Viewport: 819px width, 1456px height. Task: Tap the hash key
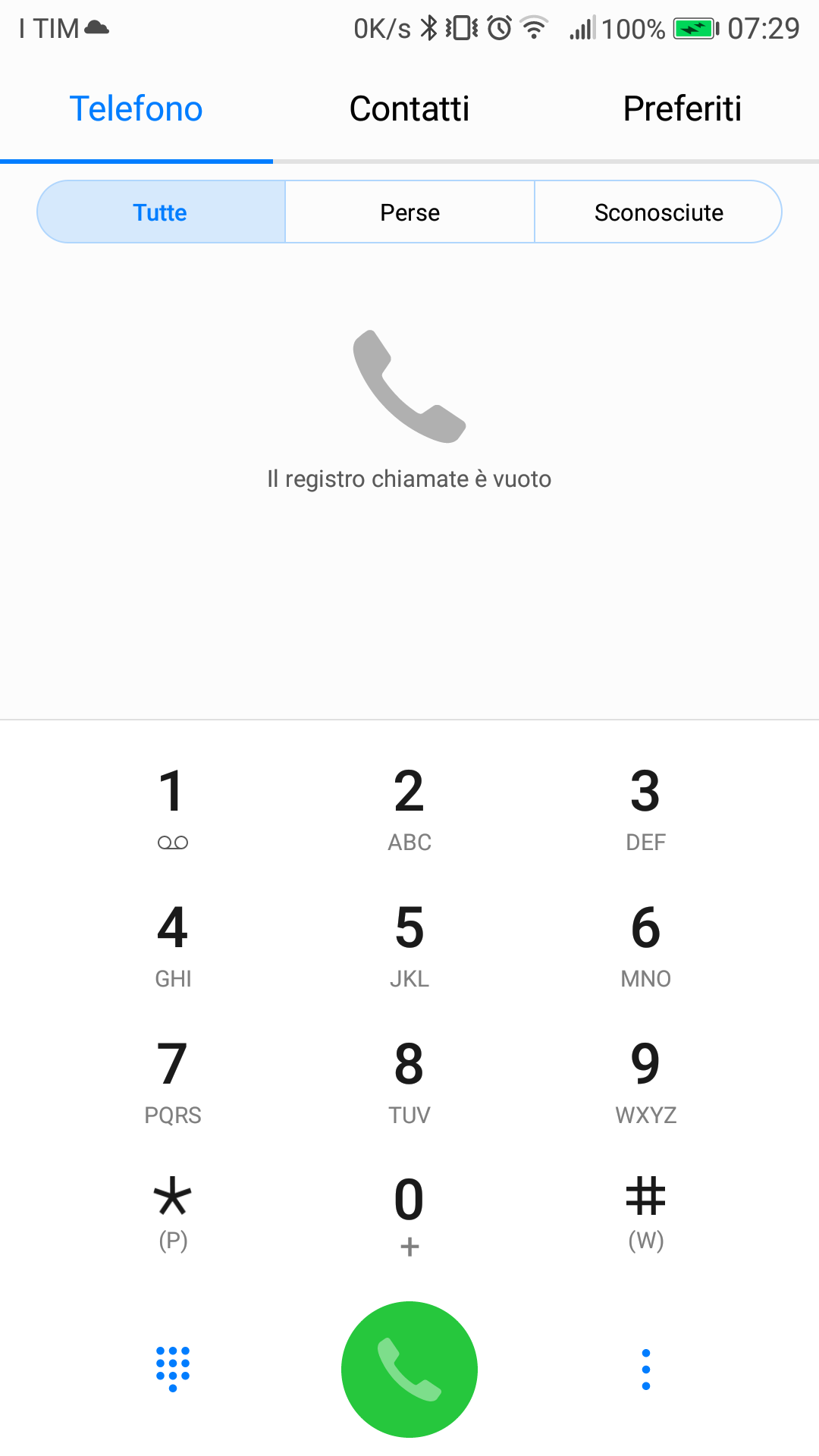646,1213
